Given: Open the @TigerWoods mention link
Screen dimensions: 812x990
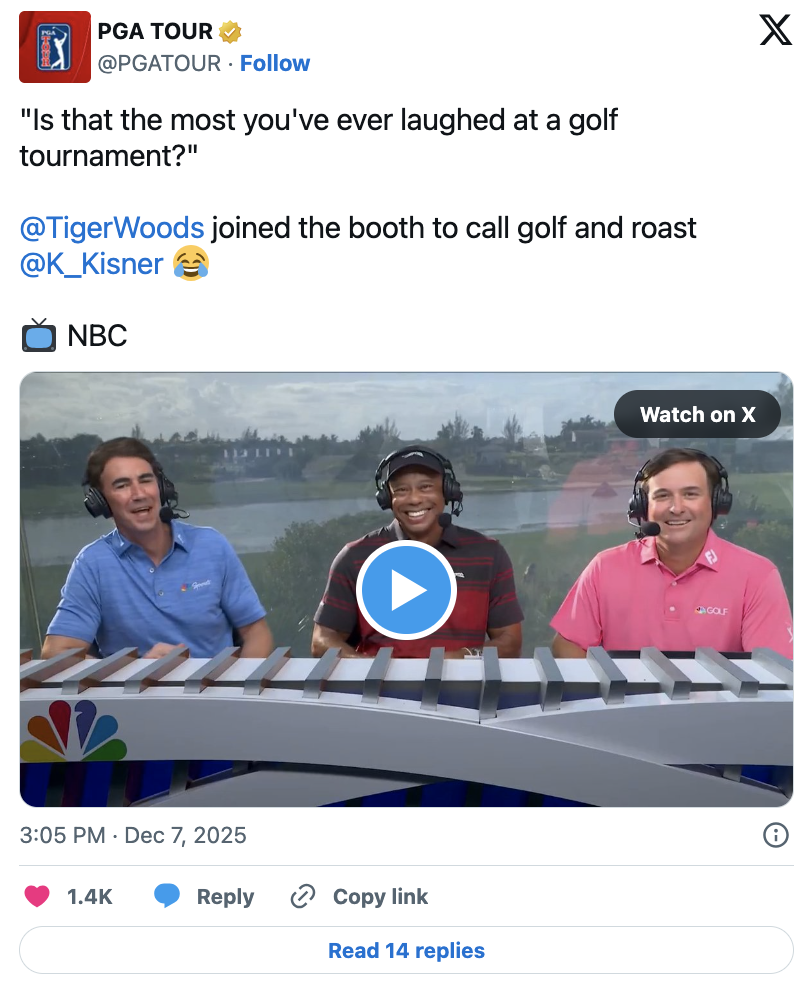Looking at the screenshot, I should (112, 227).
